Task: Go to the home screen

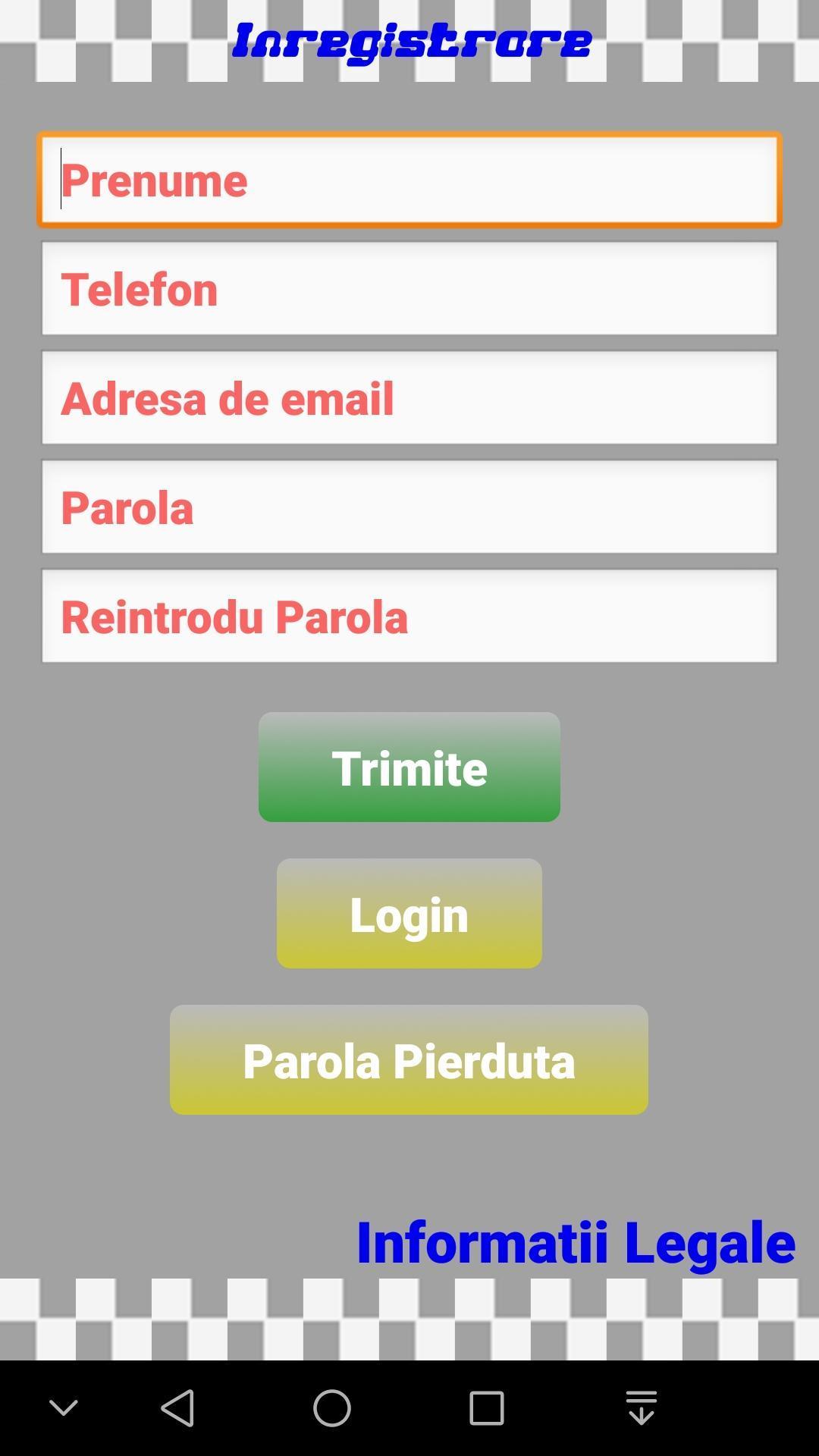Action: (332, 1408)
